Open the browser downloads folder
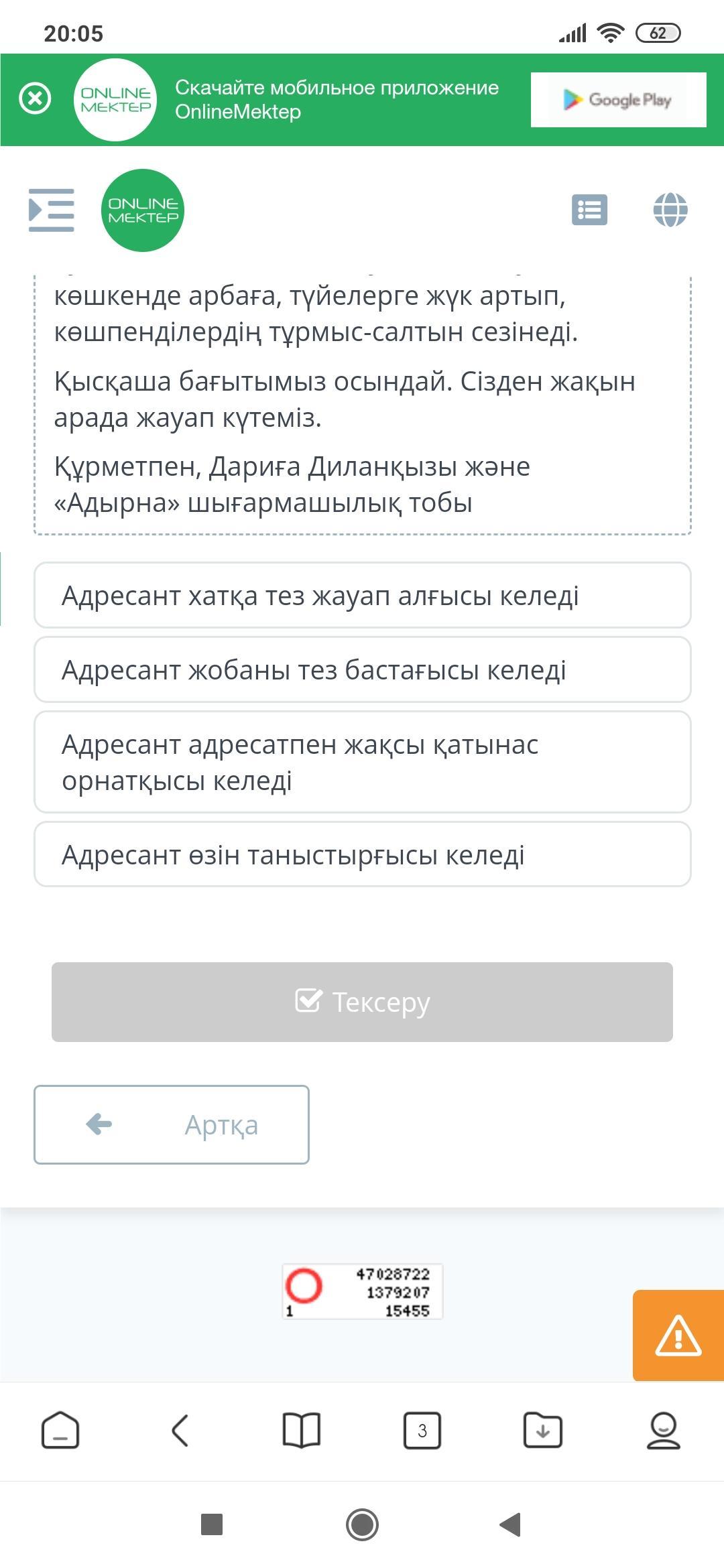The image size is (724, 1568). pos(543,1431)
